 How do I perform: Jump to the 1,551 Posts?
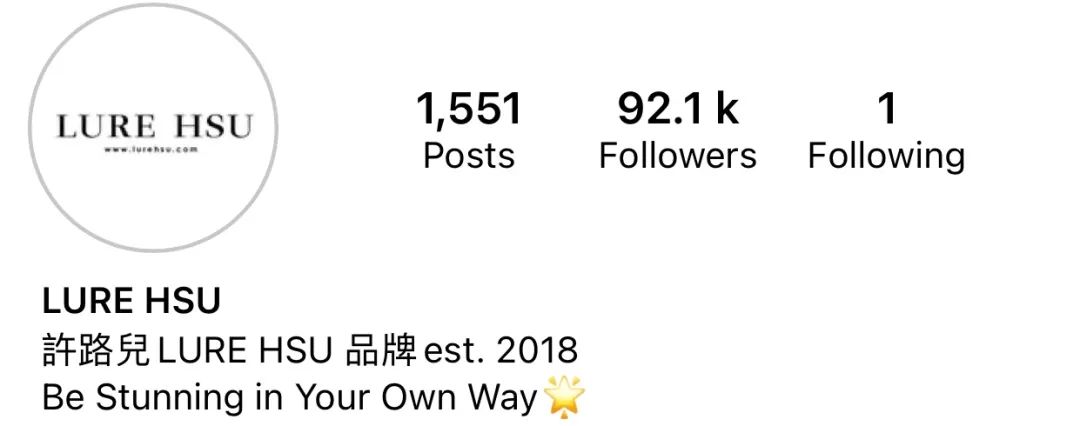coord(469,132)
